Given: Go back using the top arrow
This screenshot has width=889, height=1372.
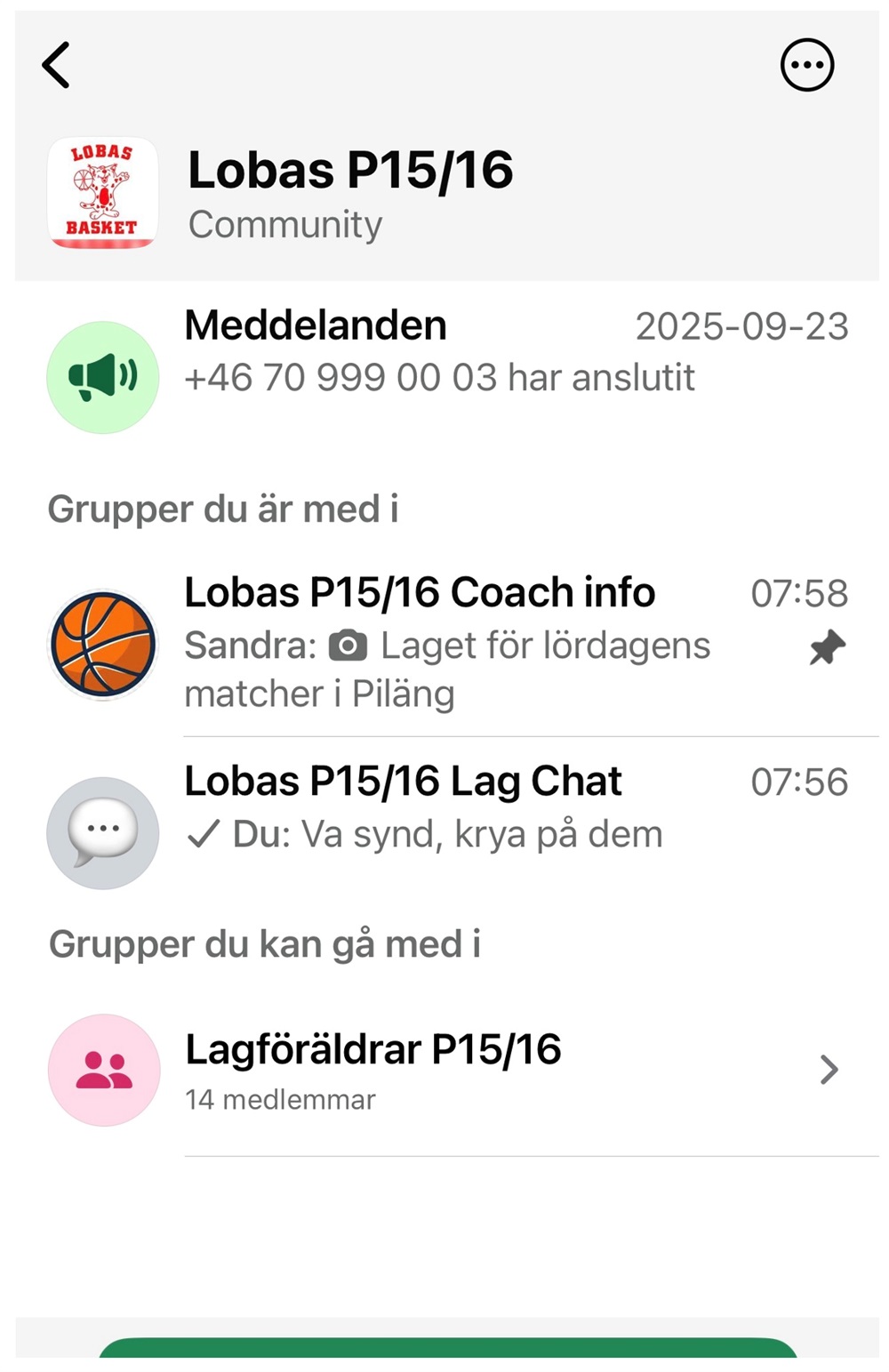Looking at the screenshot, I should pos(56,65).
